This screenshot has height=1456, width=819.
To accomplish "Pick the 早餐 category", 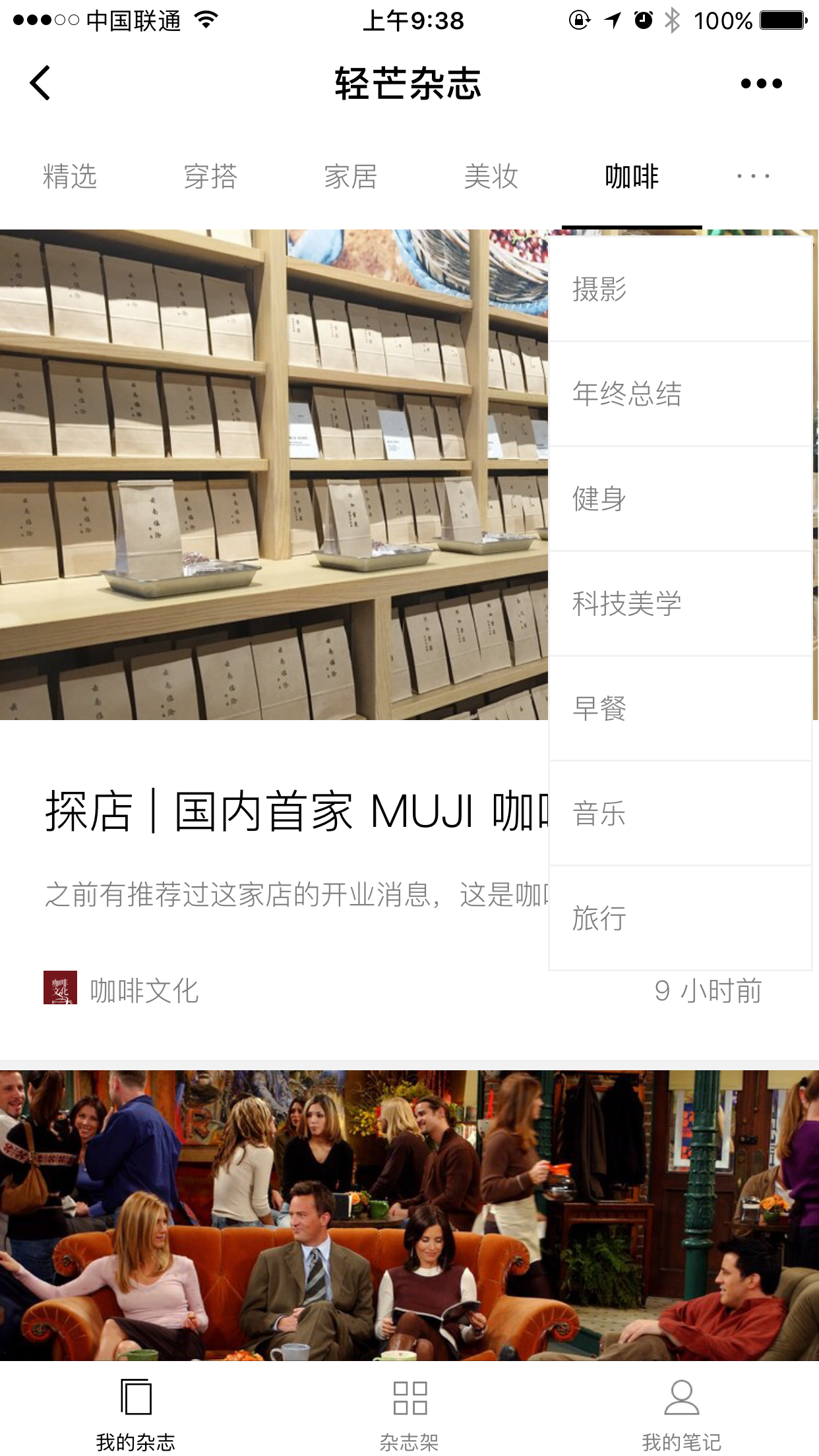I will [x=679, y=708].
